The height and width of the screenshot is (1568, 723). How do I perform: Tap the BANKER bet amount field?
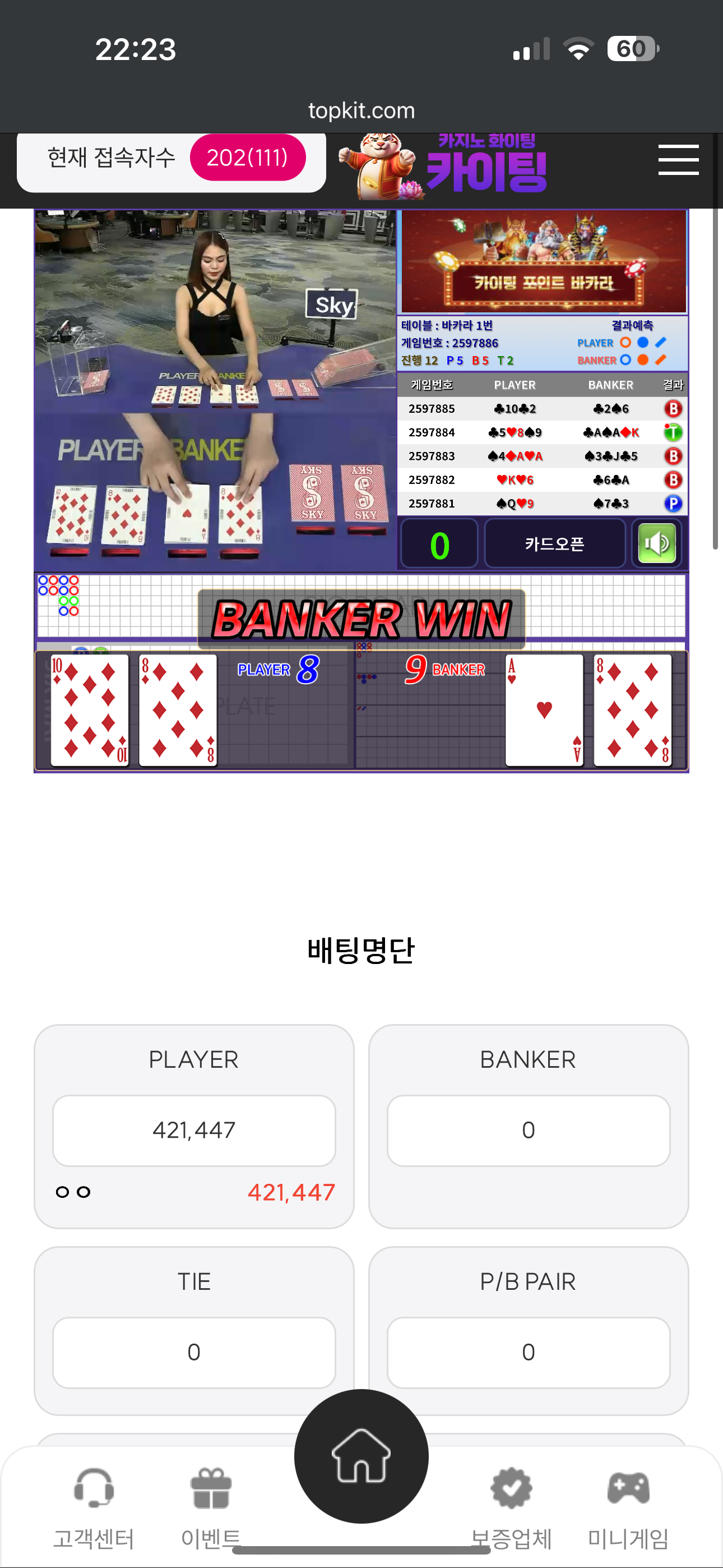[529, 1131]
